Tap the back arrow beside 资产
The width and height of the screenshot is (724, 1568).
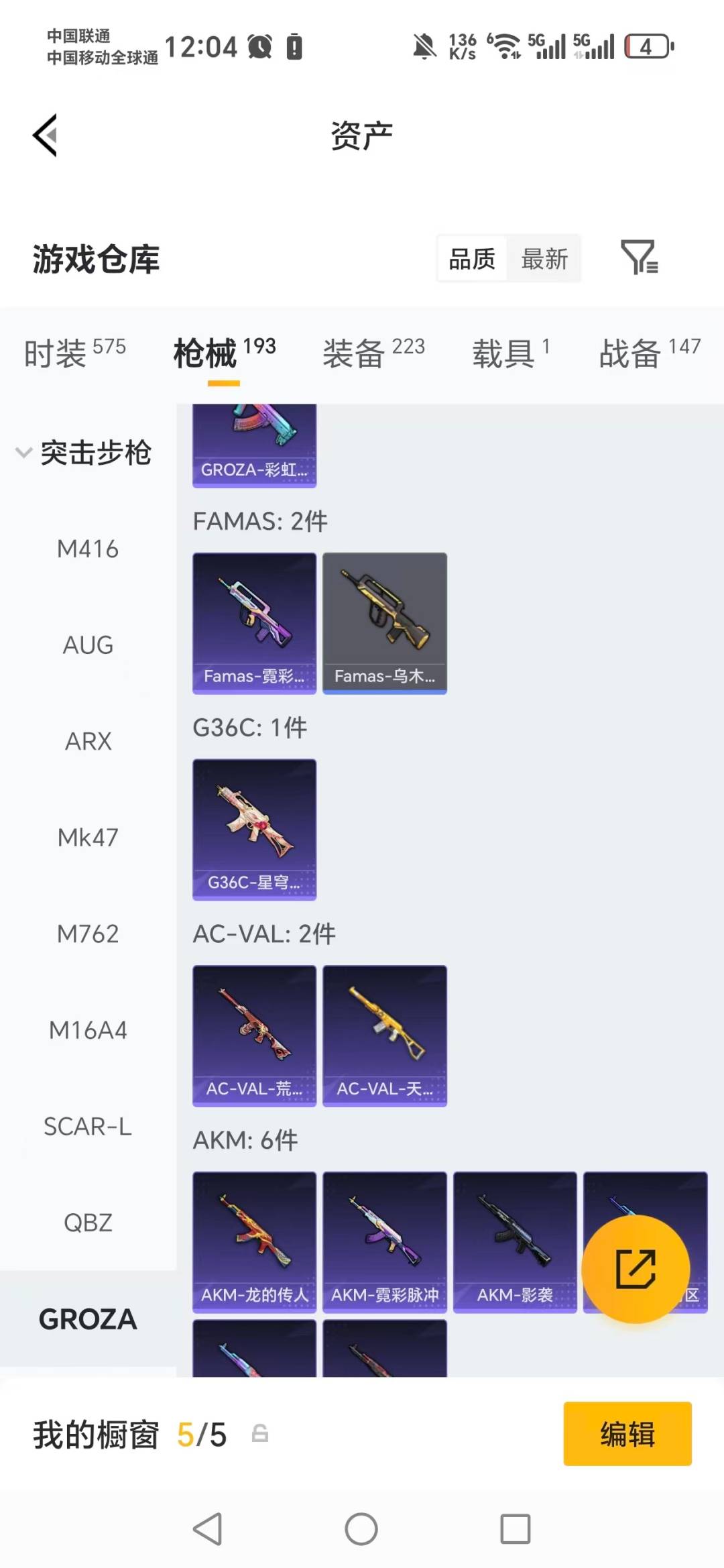44,134
